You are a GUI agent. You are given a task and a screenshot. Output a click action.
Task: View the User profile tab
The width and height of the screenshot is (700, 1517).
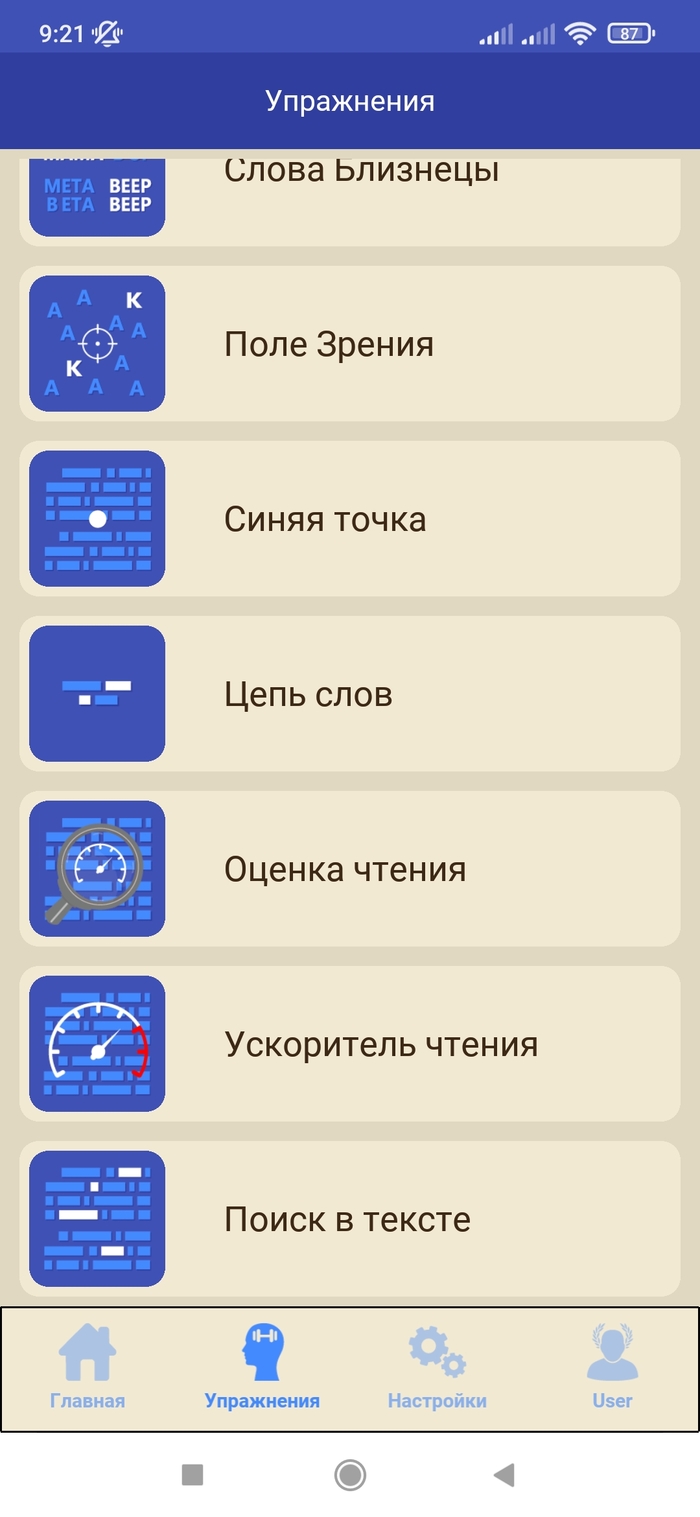612,1368
